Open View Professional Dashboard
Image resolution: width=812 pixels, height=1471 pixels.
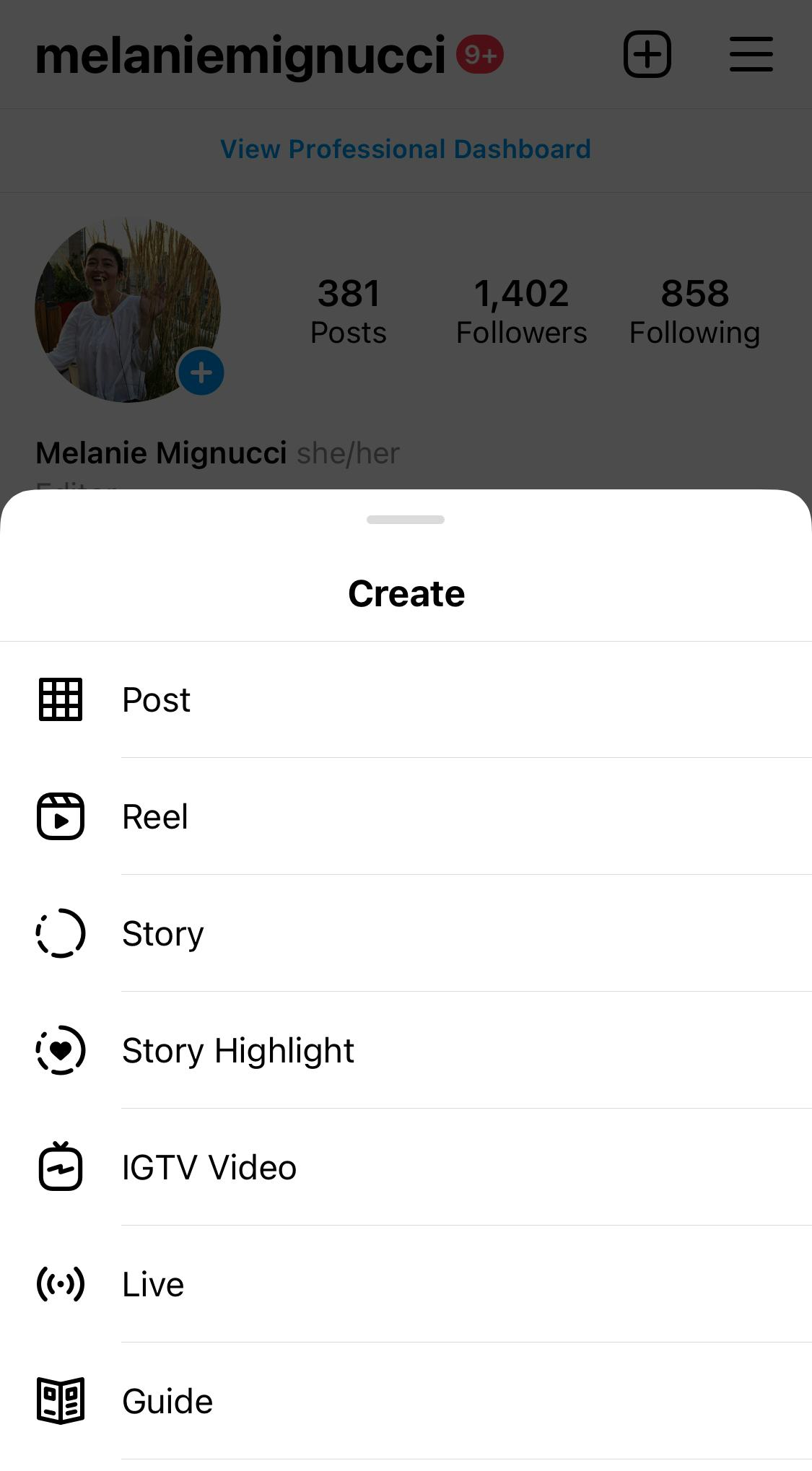point(405,149)
